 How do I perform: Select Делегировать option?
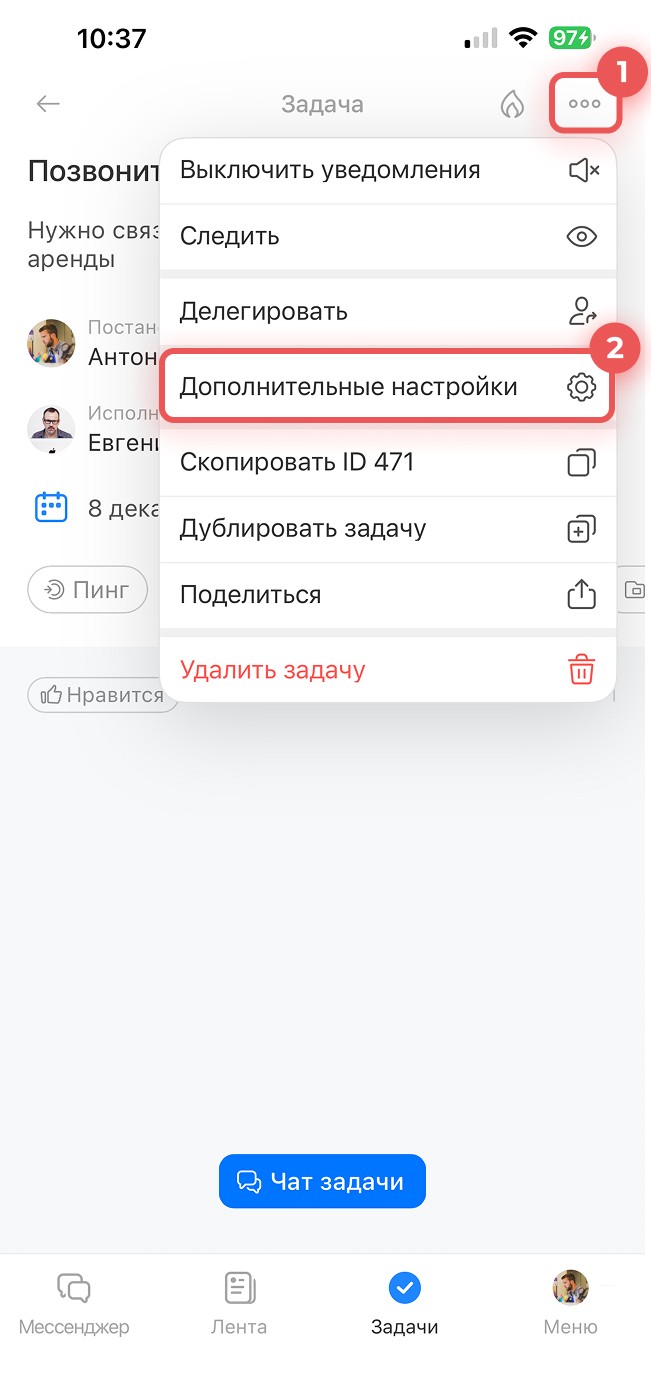388,312
